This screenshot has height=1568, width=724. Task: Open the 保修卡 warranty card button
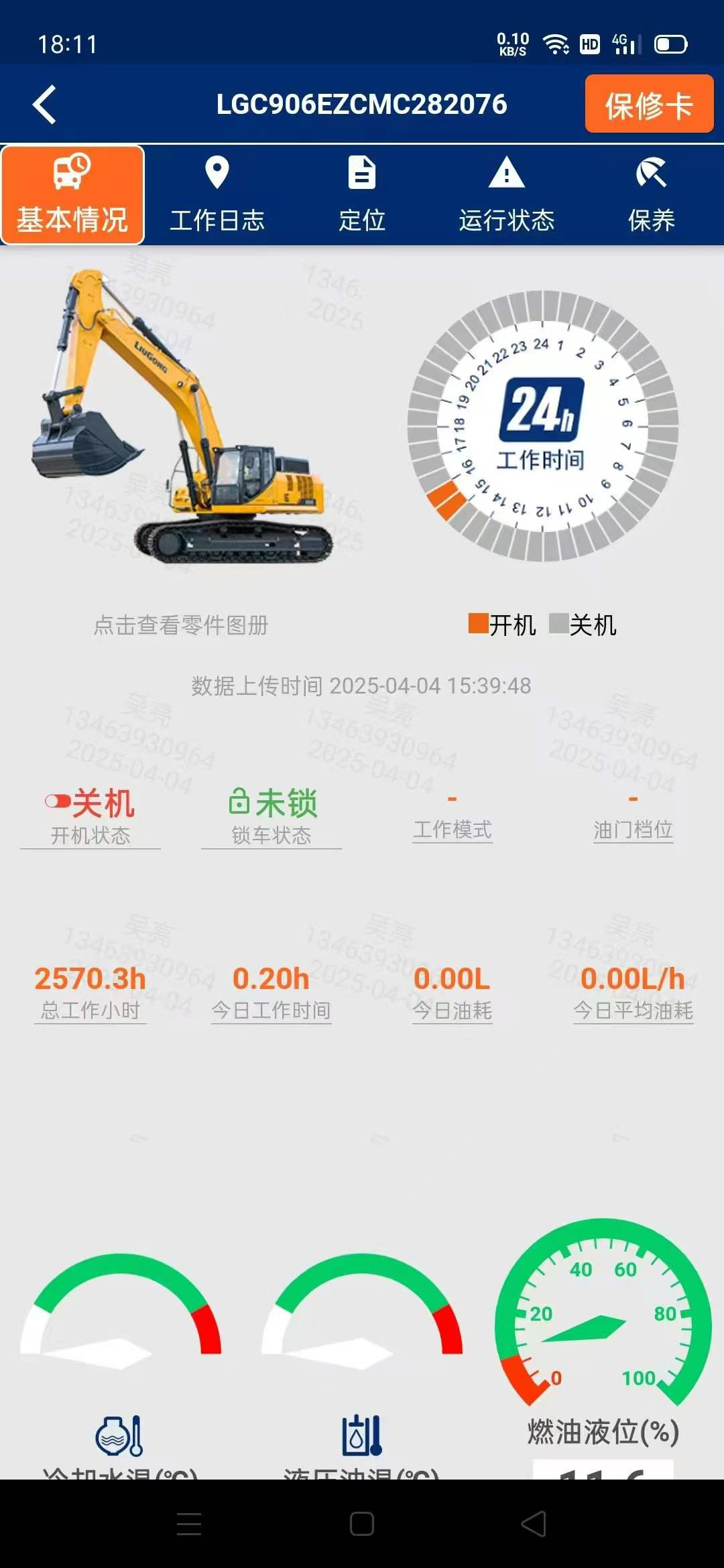click(648, 105)
